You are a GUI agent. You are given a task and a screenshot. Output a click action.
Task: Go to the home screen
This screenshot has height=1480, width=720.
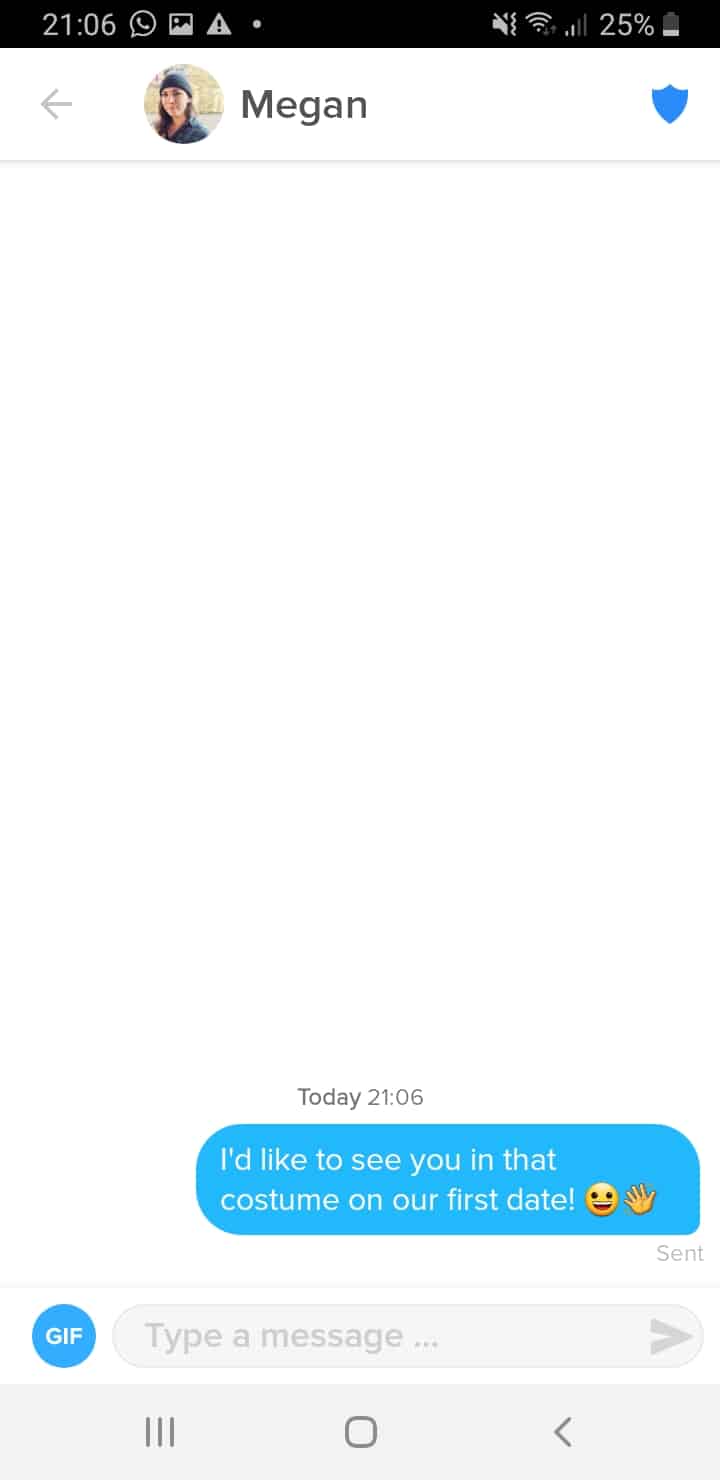[x=360, y=1432]
